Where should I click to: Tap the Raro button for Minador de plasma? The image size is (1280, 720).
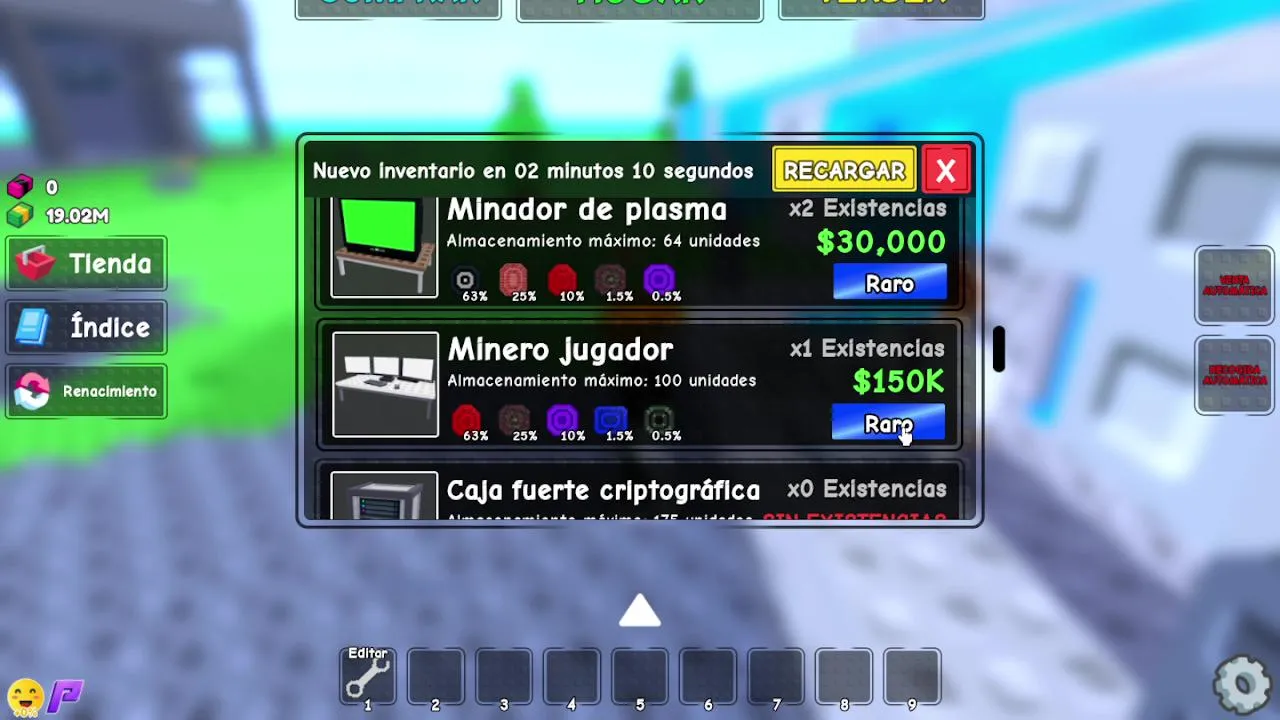[x=889, y=283]
